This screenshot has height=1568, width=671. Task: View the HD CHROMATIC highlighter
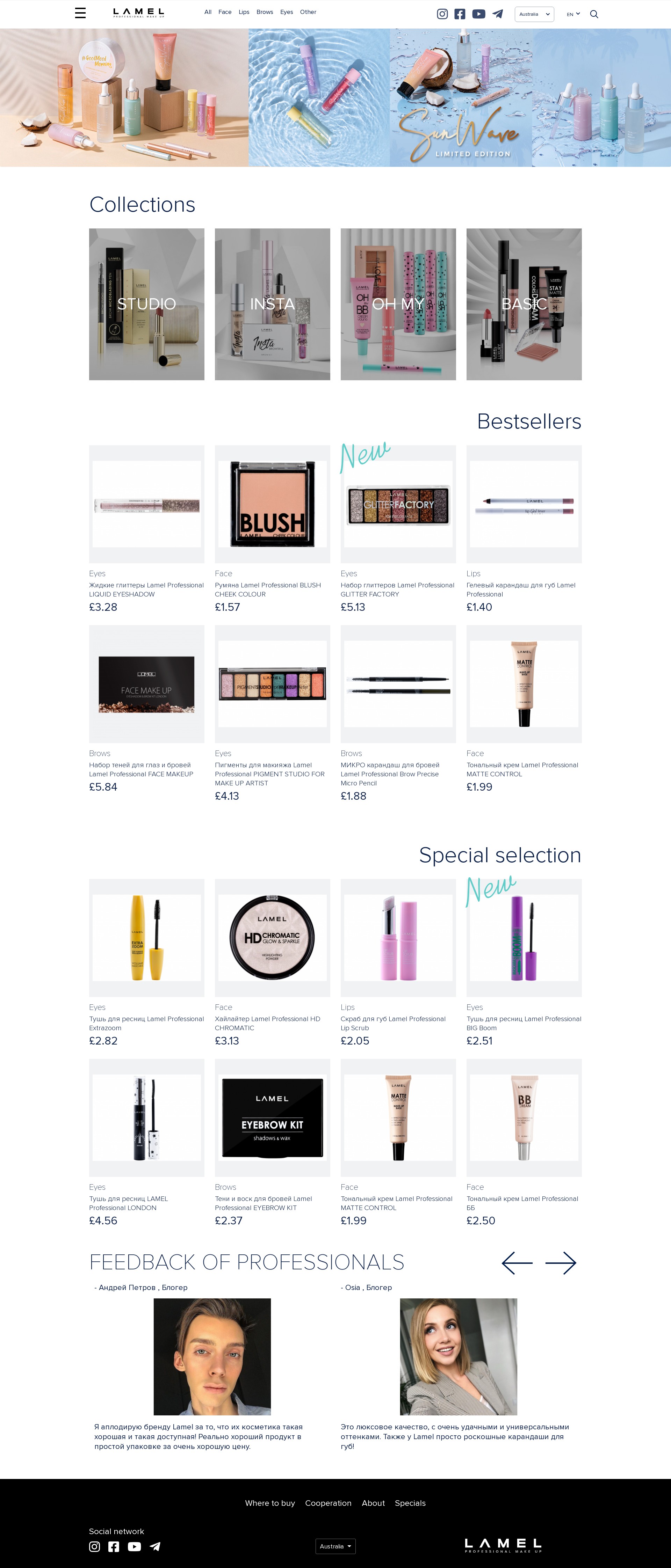[272, 937]
